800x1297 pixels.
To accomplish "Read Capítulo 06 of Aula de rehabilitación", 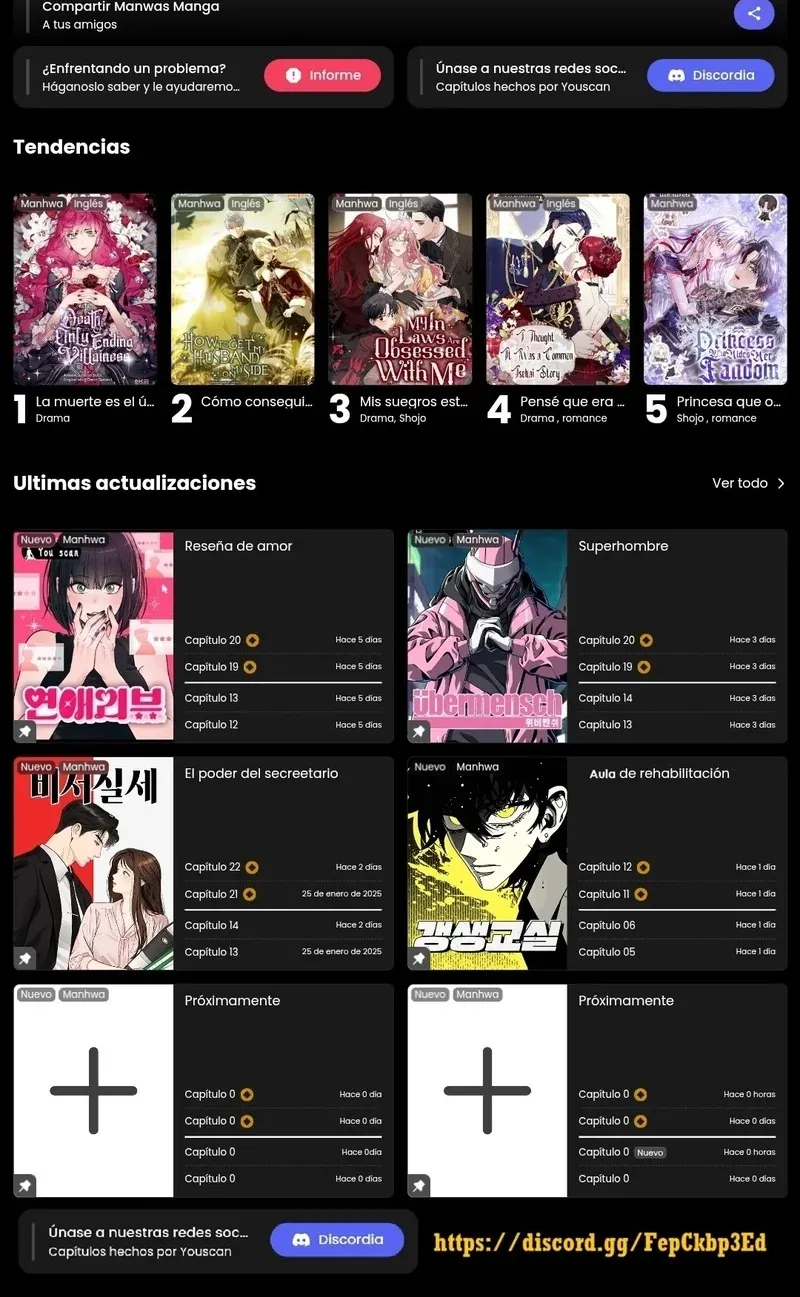I will [x=607, y=925].
